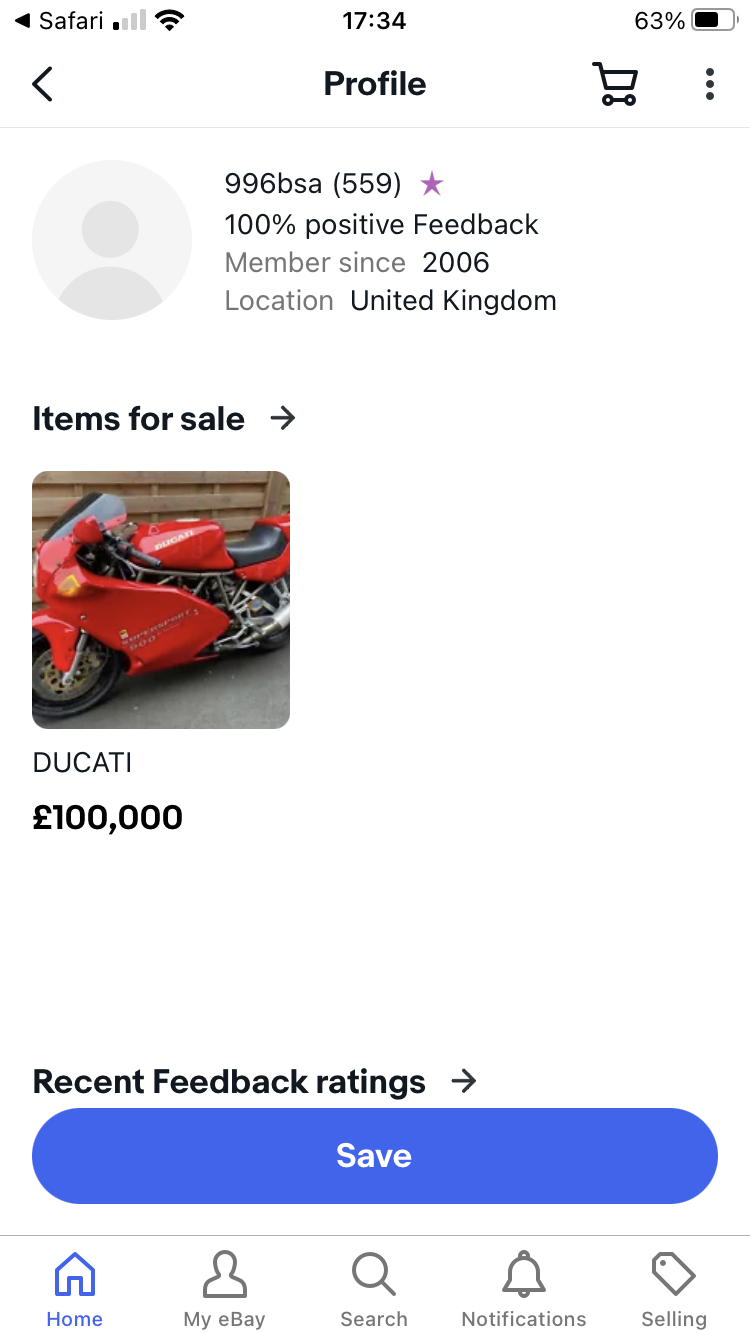
Task: Open the shopping cart
Action: coord(614,84)
